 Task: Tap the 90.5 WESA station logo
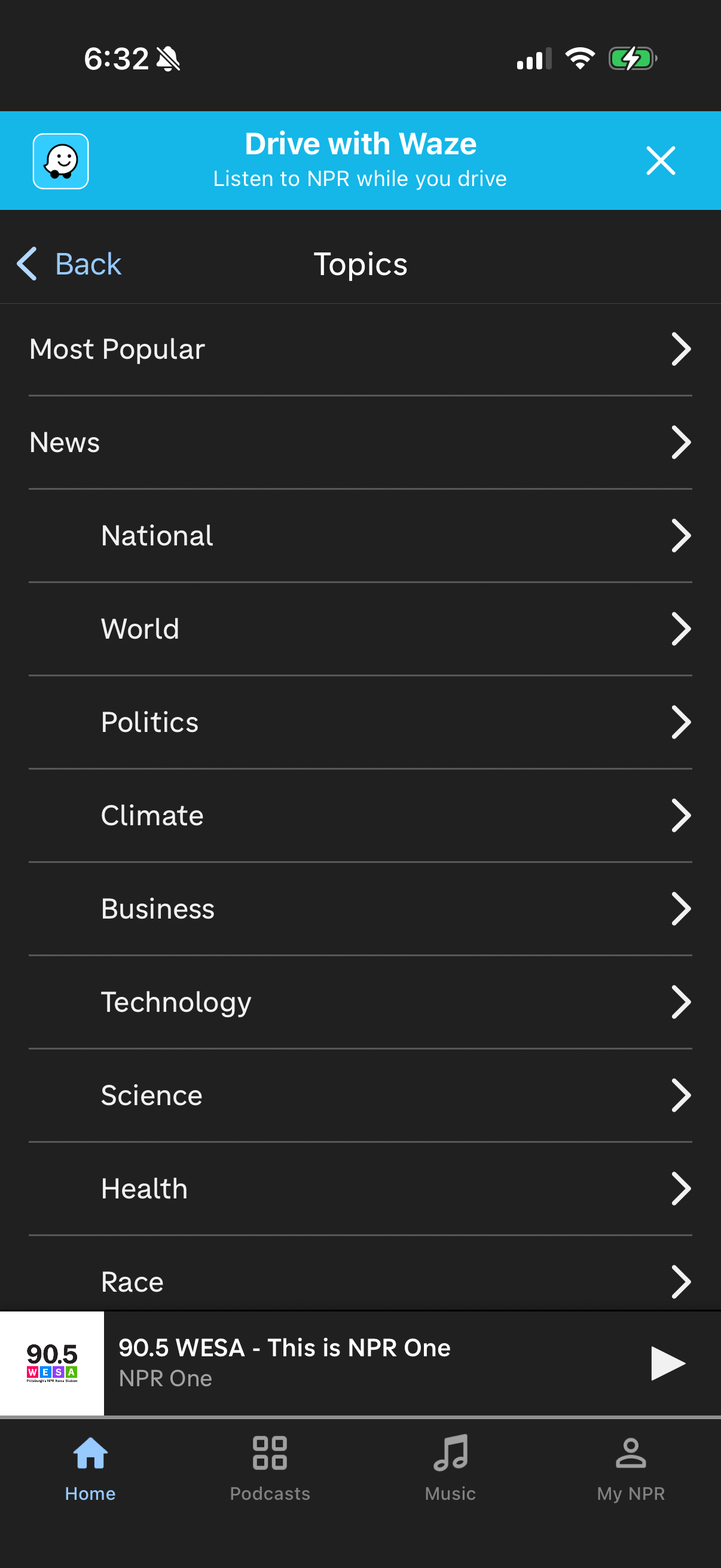52,1363
